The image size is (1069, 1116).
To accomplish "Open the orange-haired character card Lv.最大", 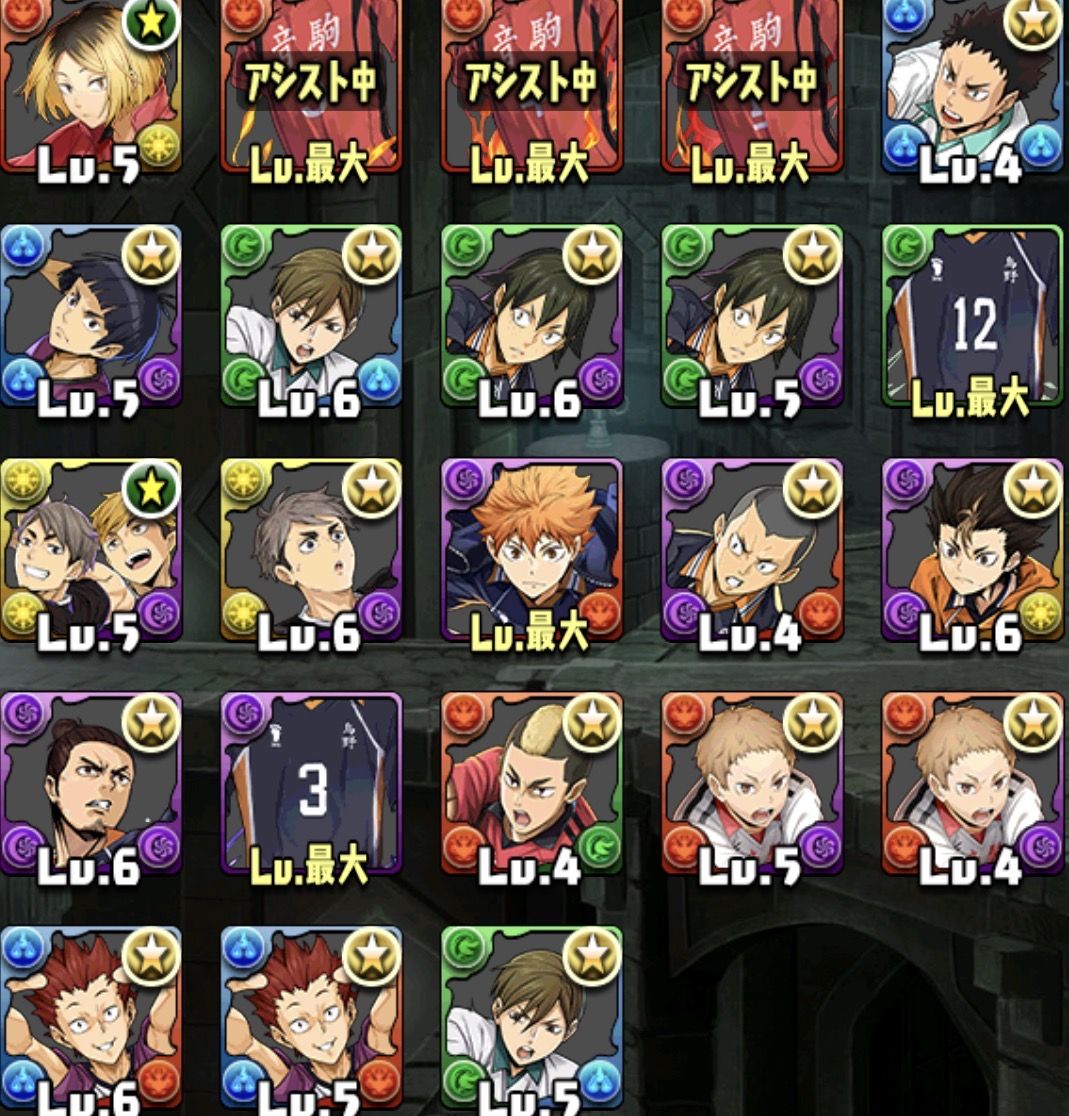I will pyautogui.click(x=531, y=550).
